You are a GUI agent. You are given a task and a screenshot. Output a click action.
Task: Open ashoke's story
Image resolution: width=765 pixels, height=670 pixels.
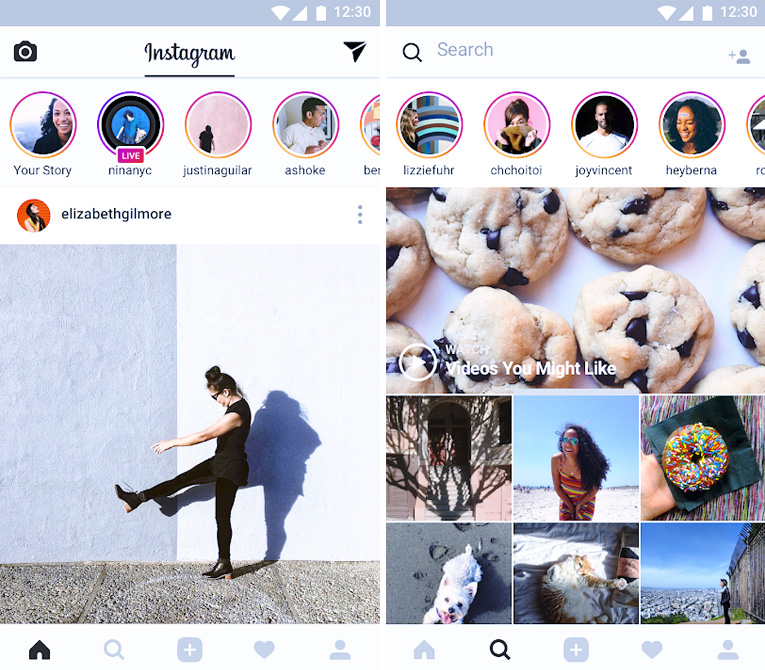[x=305, y=126]
